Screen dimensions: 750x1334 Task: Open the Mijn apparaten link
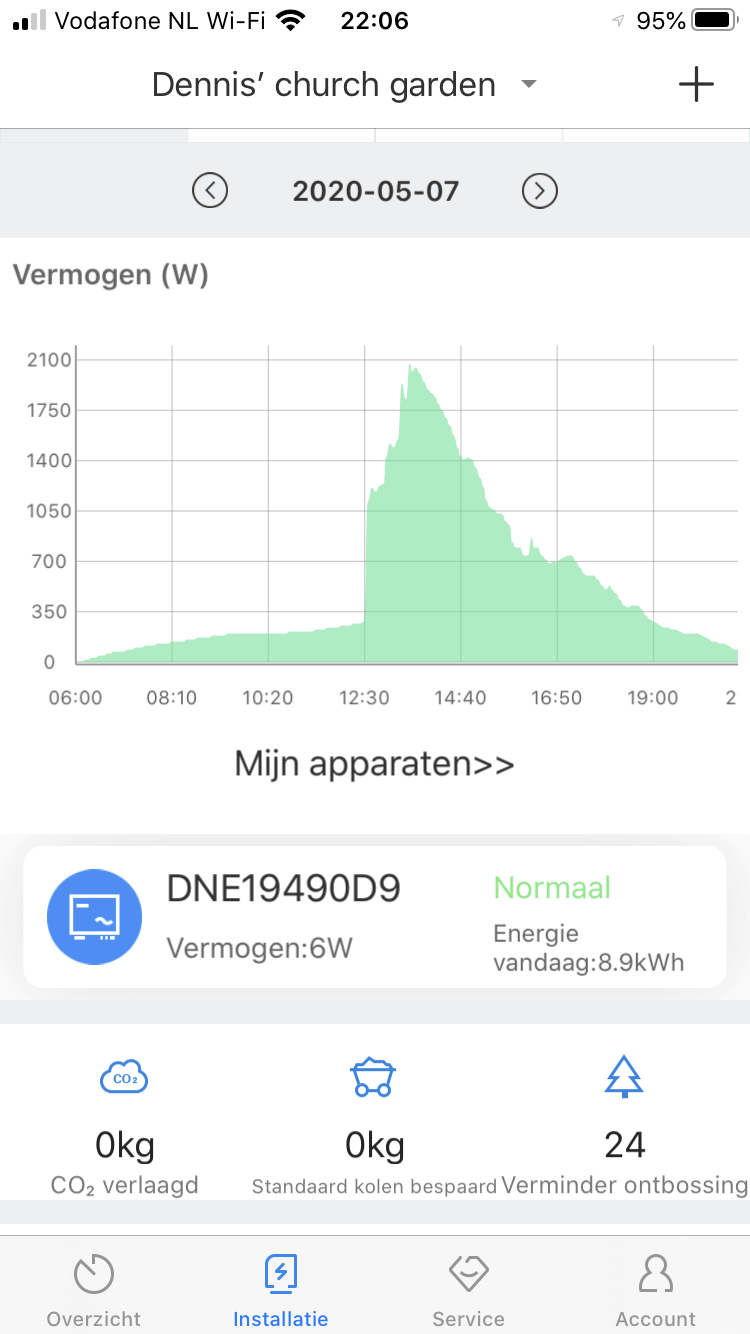coord(374,764)
